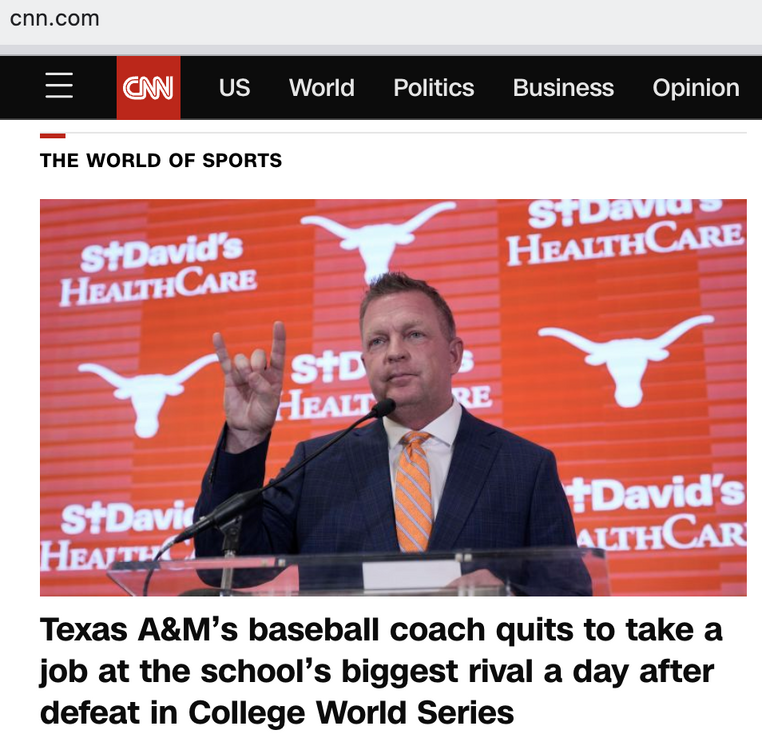Select the Politics section
This screenshot has width=762, height=750.
433,88
